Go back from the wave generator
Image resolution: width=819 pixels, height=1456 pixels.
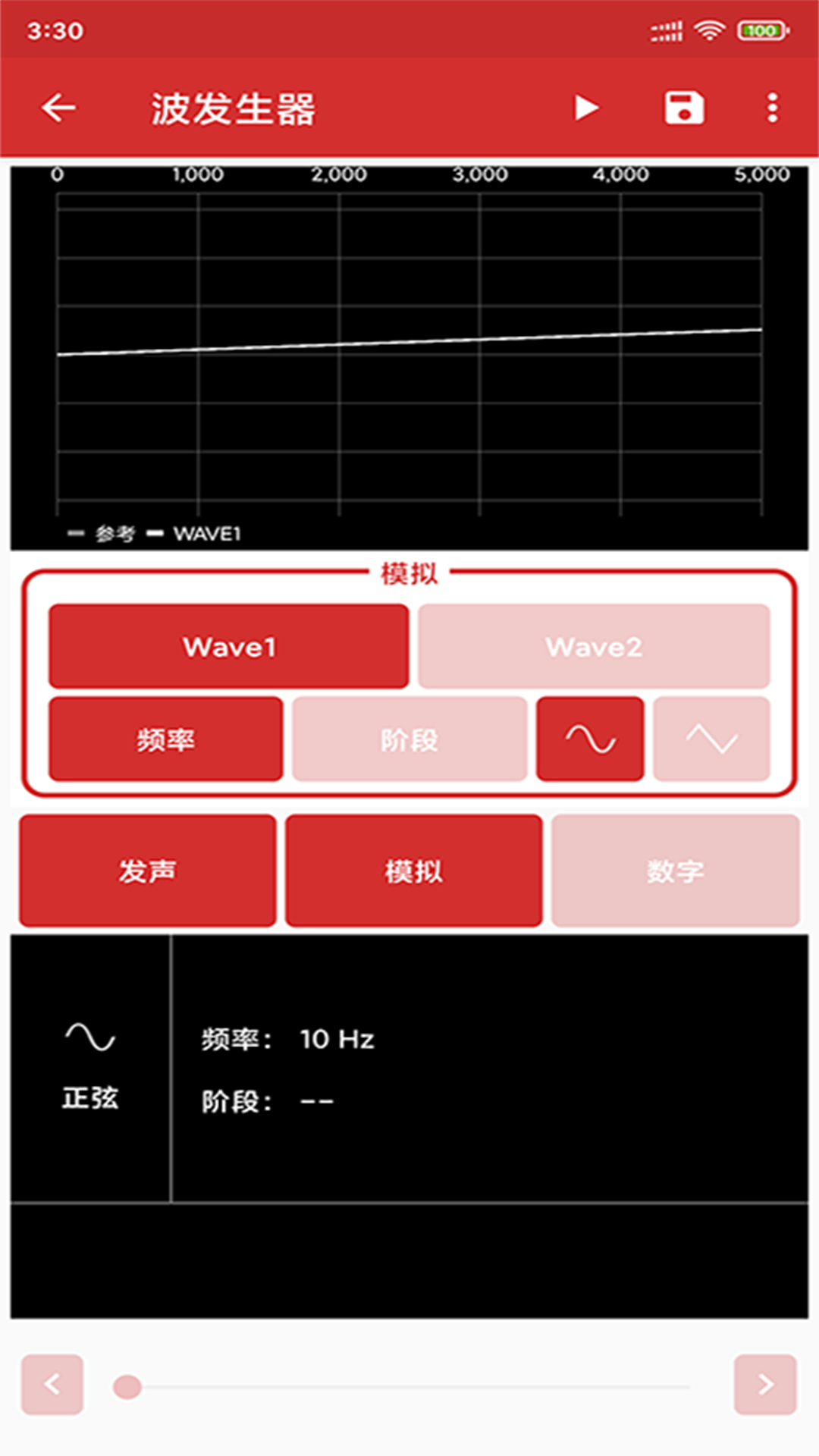(58, 108)
